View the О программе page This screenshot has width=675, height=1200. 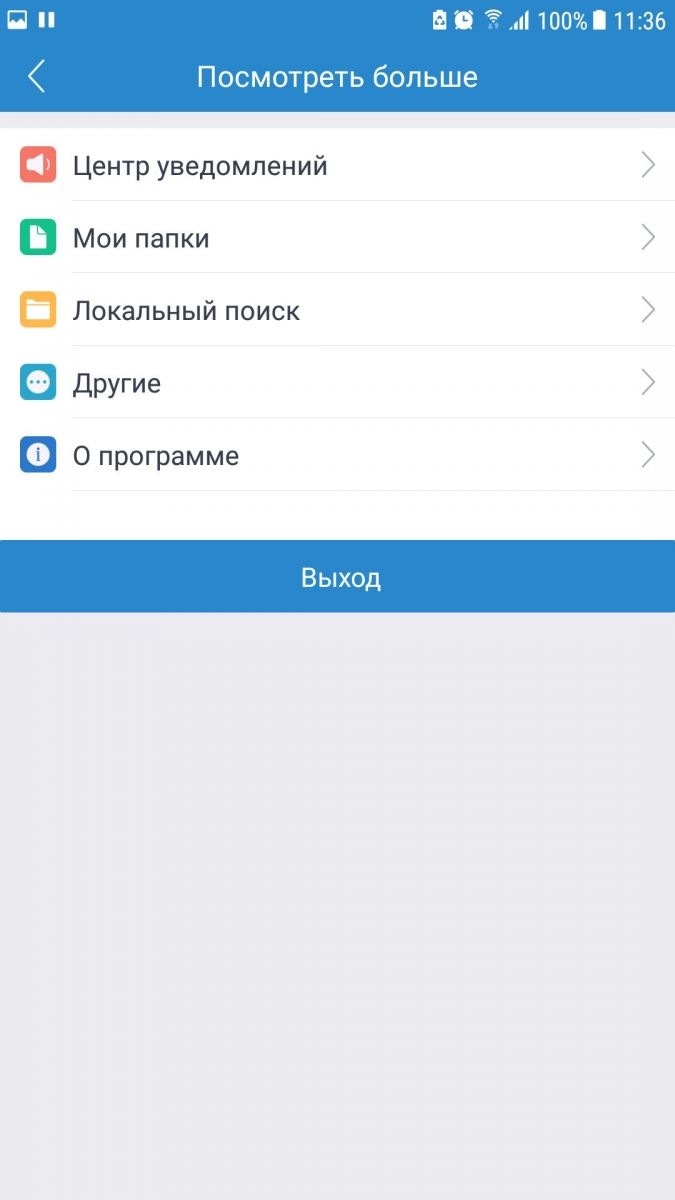(x=337, y=456)
